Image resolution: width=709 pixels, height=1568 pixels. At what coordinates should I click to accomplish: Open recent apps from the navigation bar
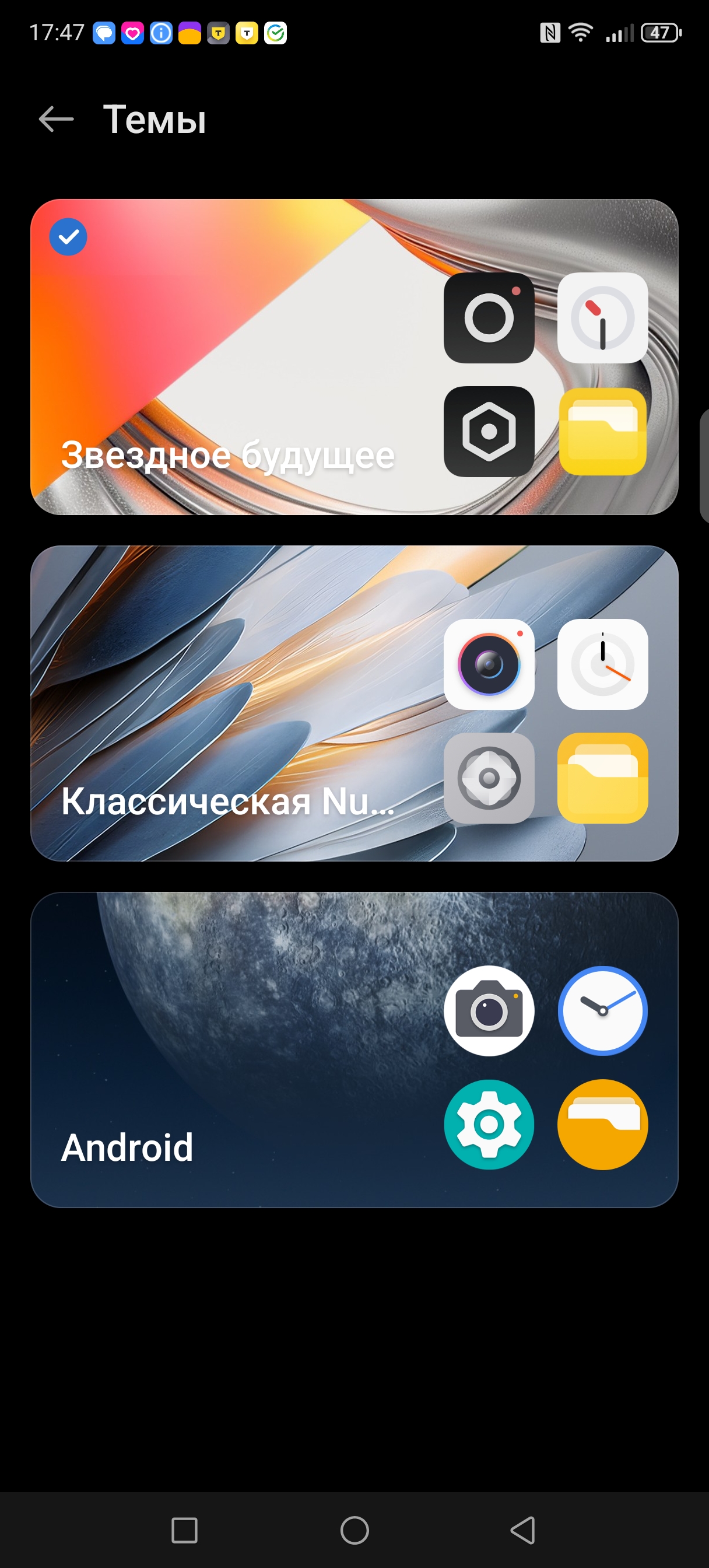pyautogui.click(x=184, y=1529)
